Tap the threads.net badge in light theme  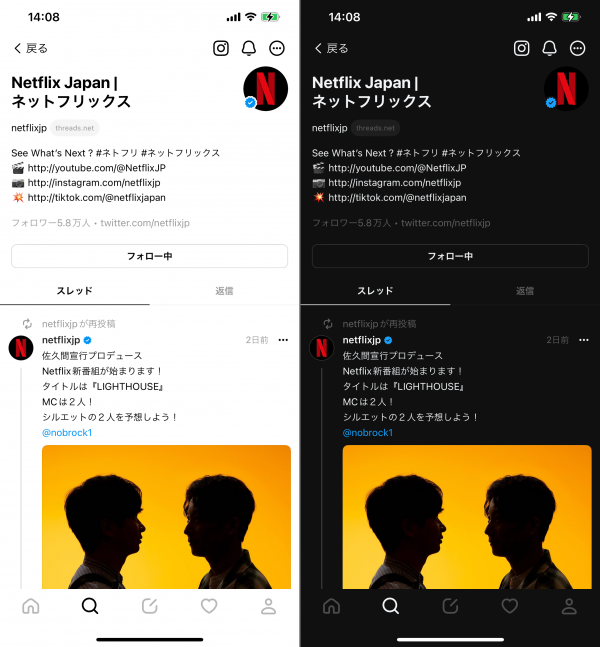(x=76, y=128)
